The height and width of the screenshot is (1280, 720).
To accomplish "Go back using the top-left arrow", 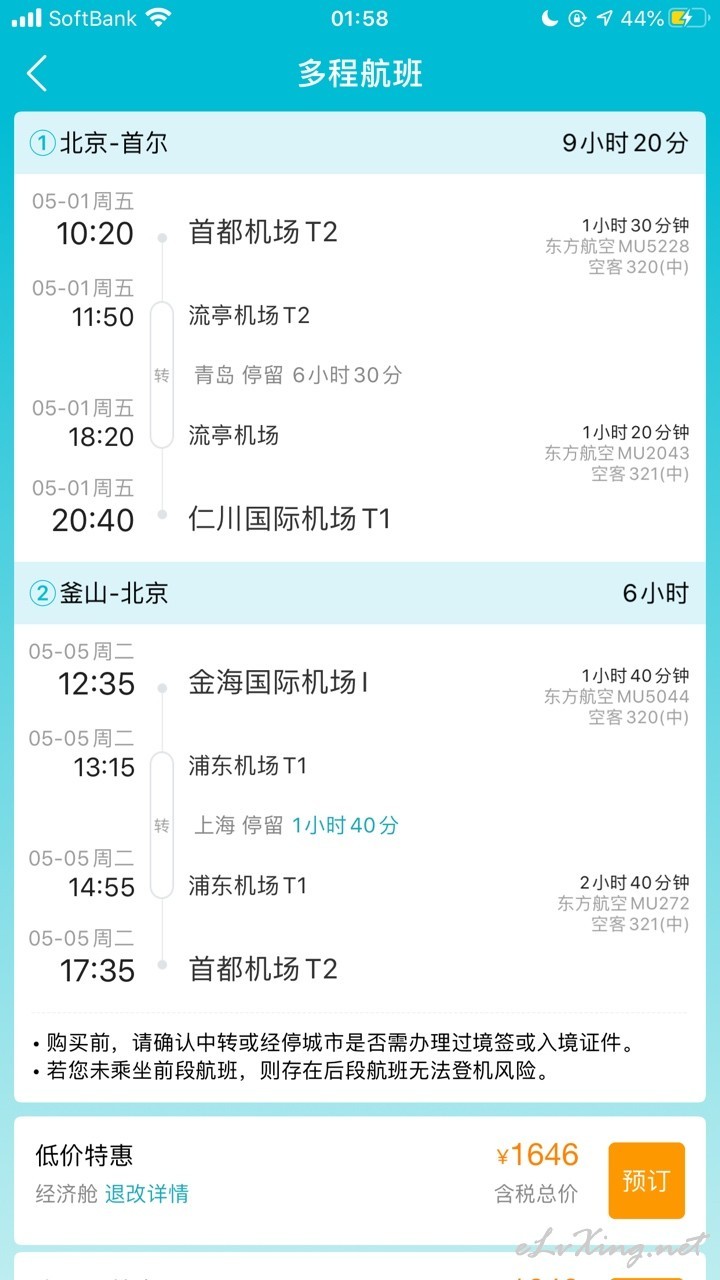I will pos(37,74).
